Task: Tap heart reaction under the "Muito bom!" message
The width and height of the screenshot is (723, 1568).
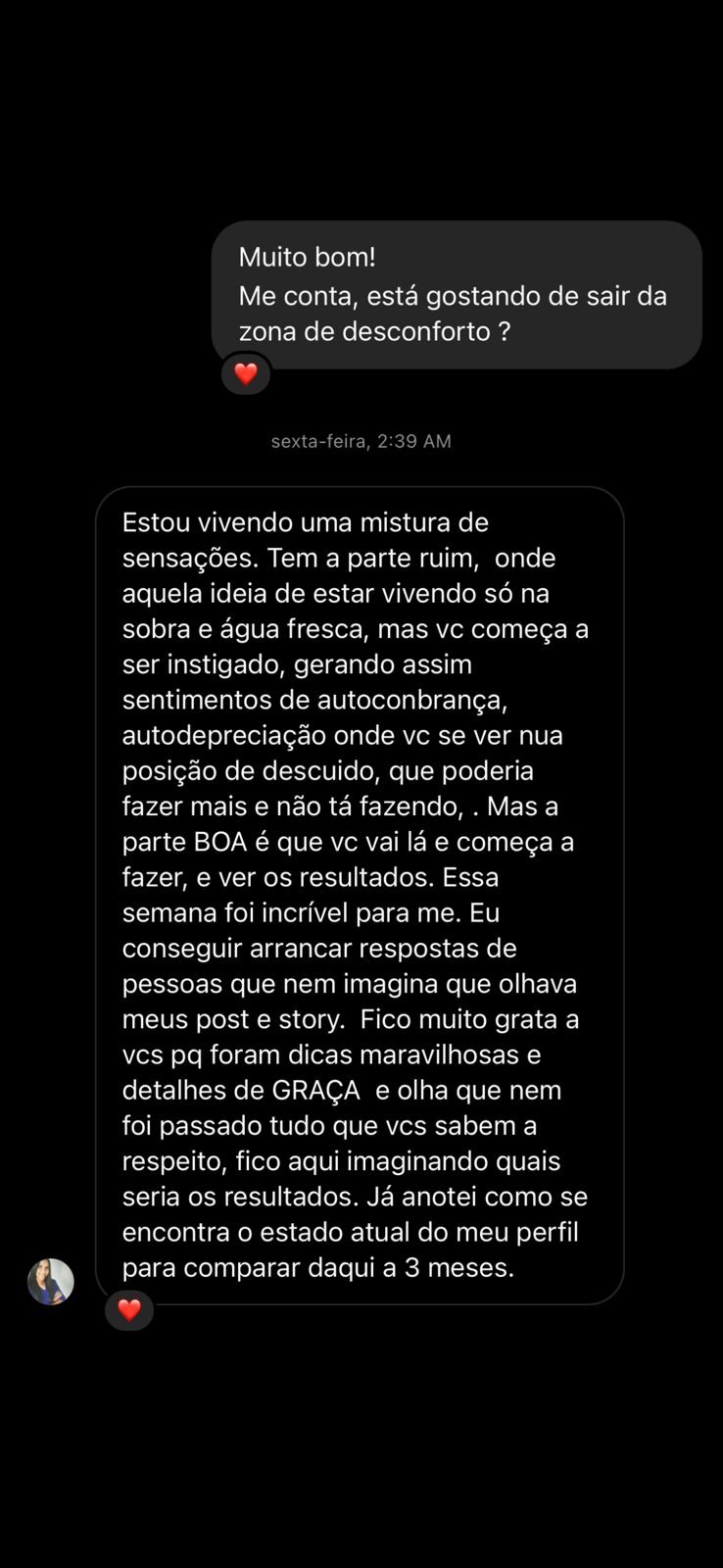Action: tap(246, 373)
